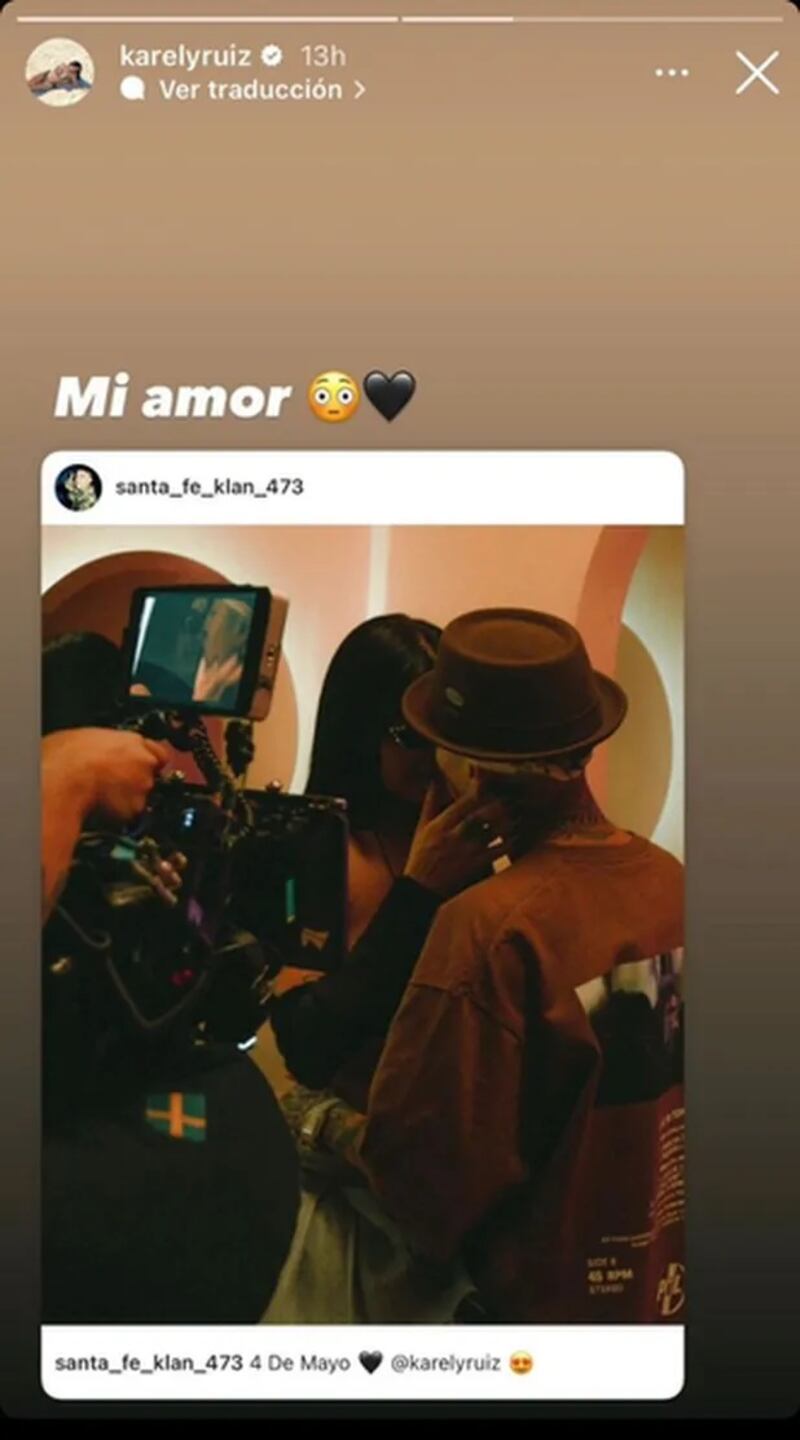Open the reshared santa_fe_klan_473 post
Screen dimensions: 800x1440
pos(363,920)
